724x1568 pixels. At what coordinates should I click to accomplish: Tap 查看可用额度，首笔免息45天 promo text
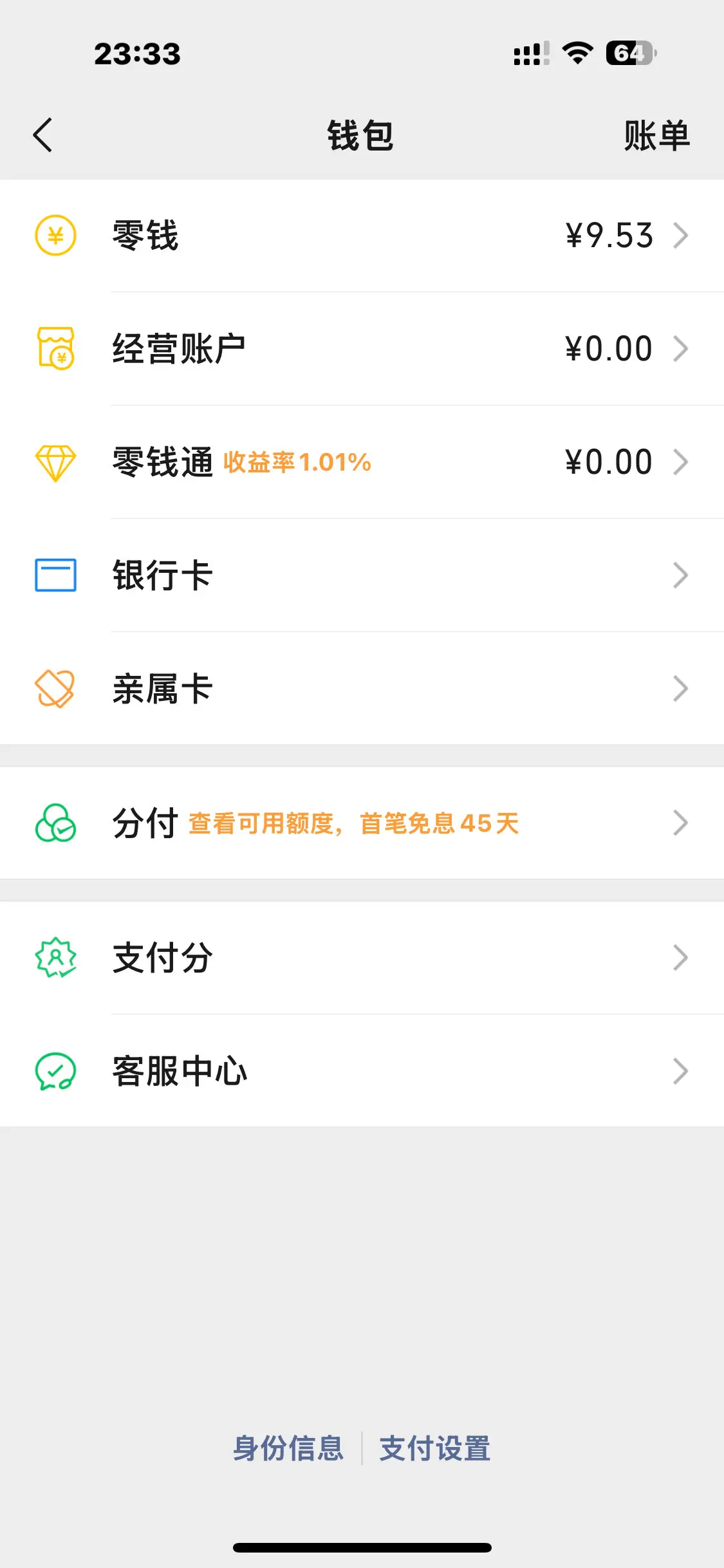(x=353, y=823)
